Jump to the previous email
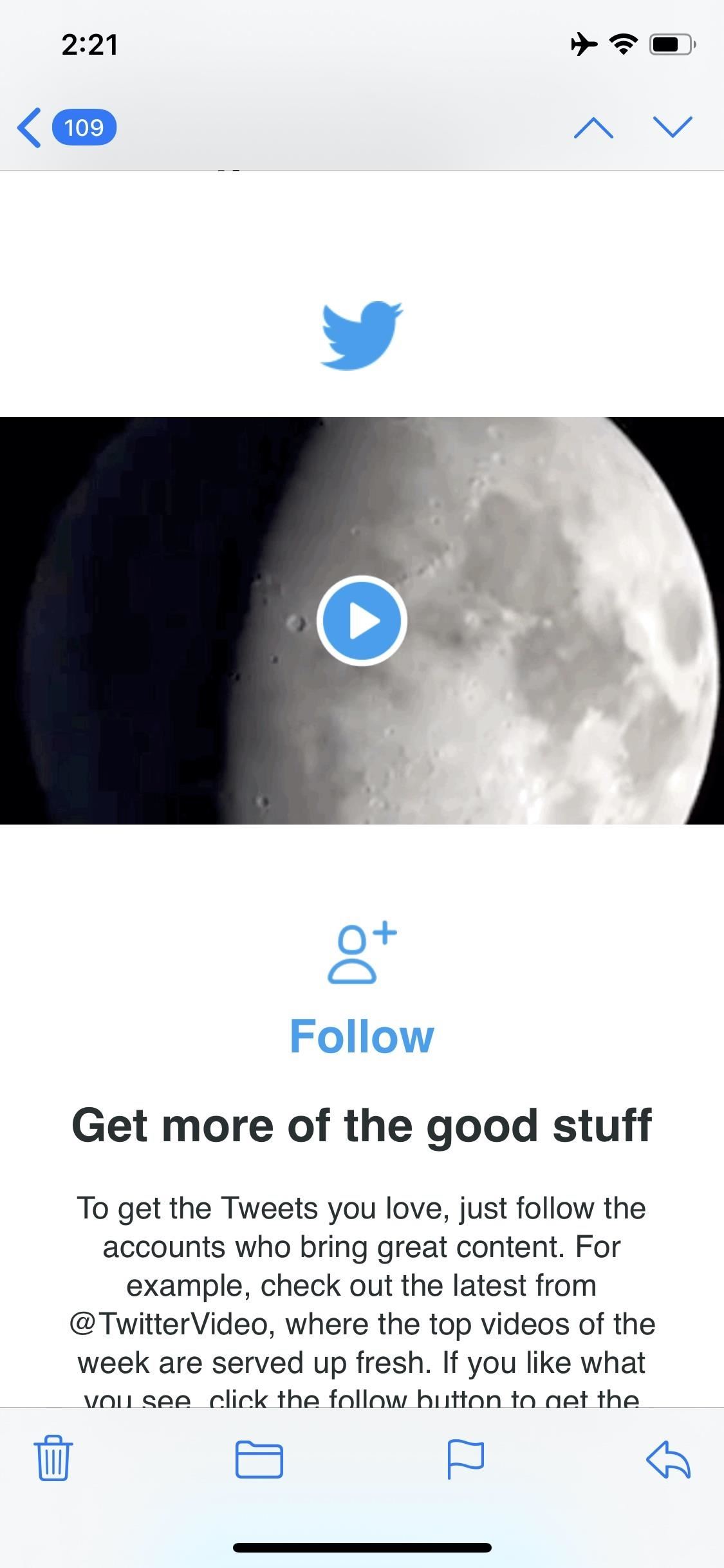Image resolution: width=724 pixels, height=1568 pixels. pyautogui.click(x=593, y=127)
